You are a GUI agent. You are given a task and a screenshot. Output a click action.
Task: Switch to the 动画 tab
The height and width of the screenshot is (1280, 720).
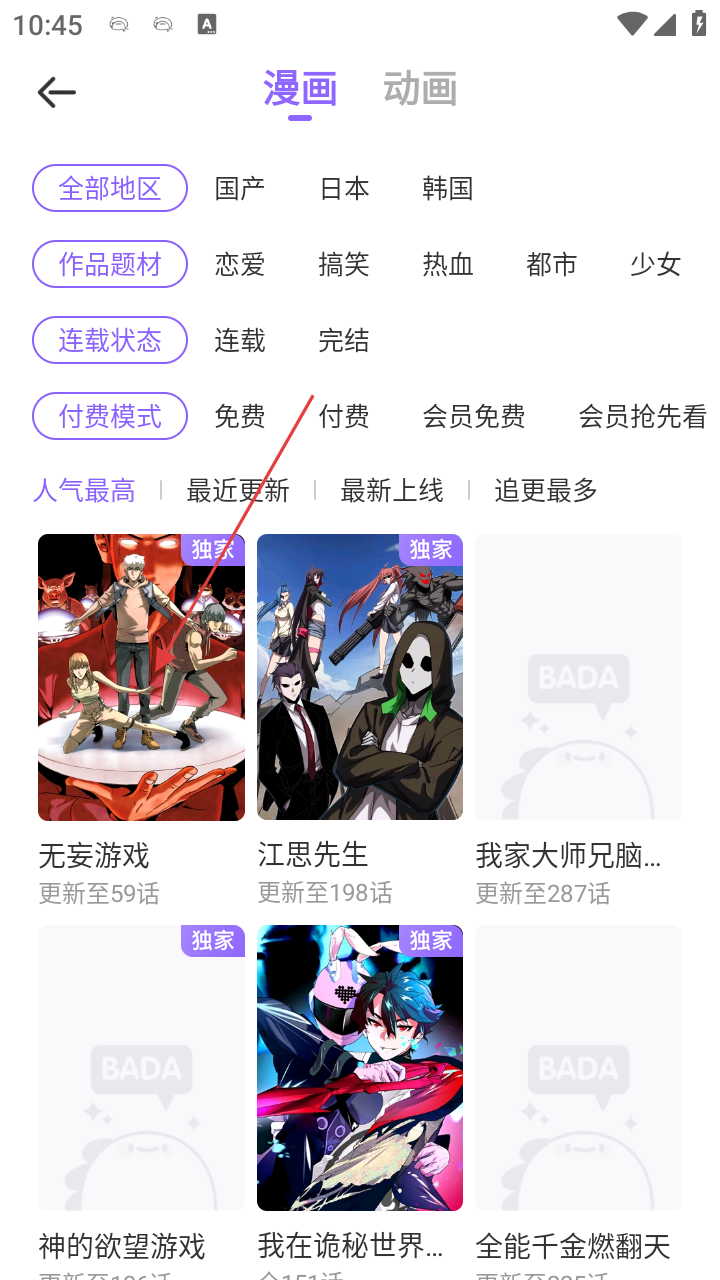420,90
